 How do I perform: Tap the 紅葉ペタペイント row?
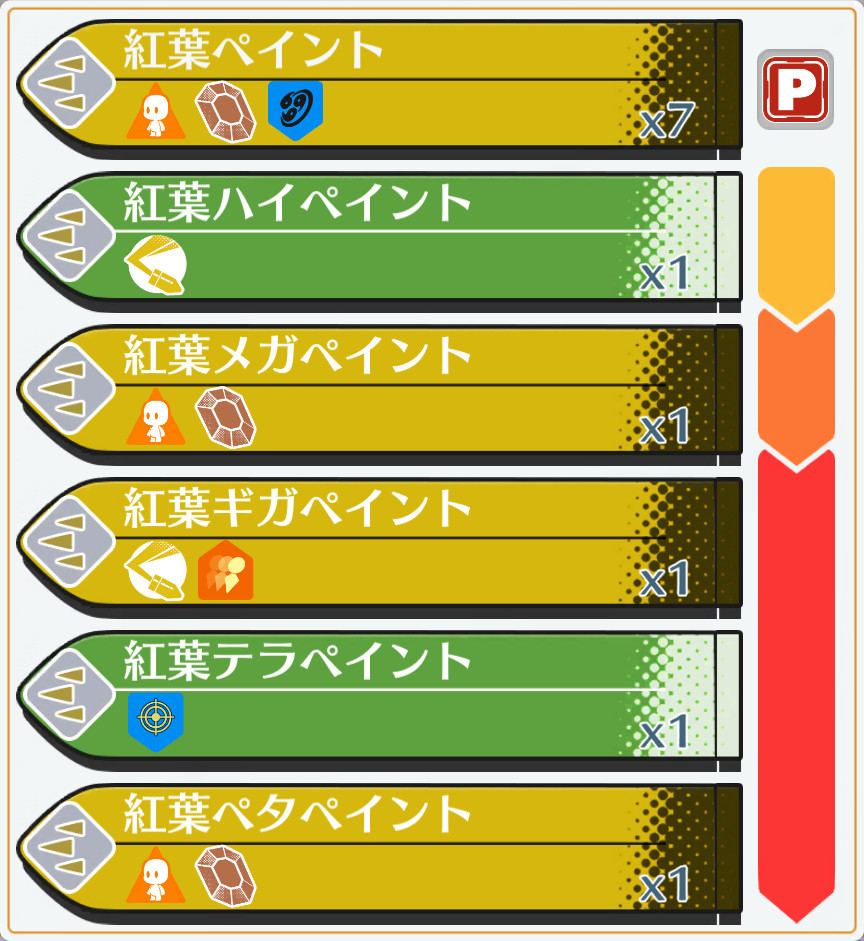[x=380, y=848]
